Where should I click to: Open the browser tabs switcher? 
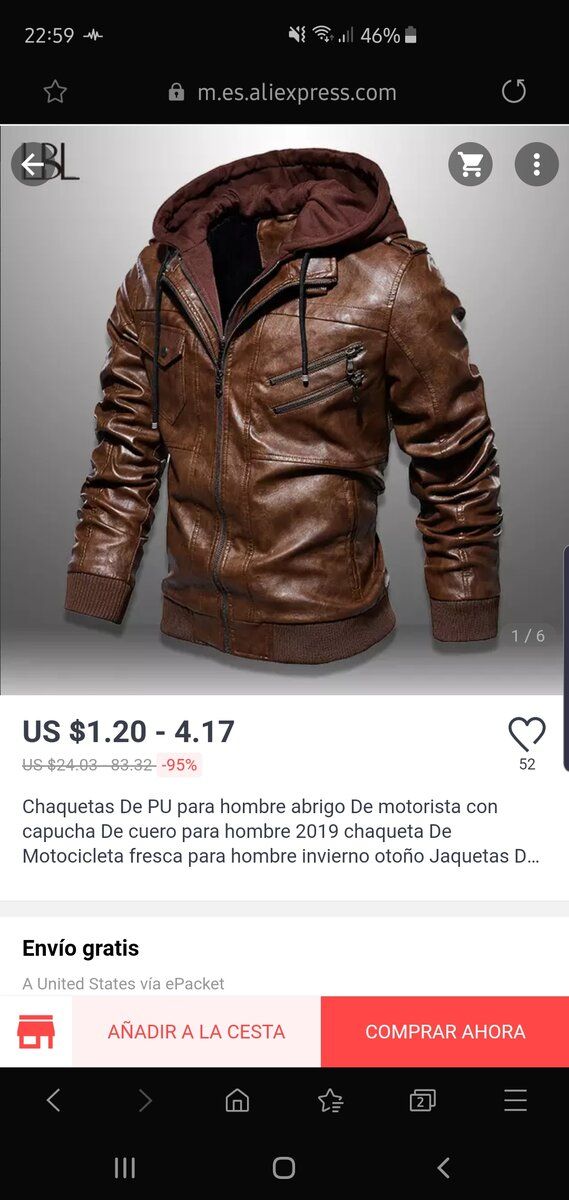pos(423,1101)
